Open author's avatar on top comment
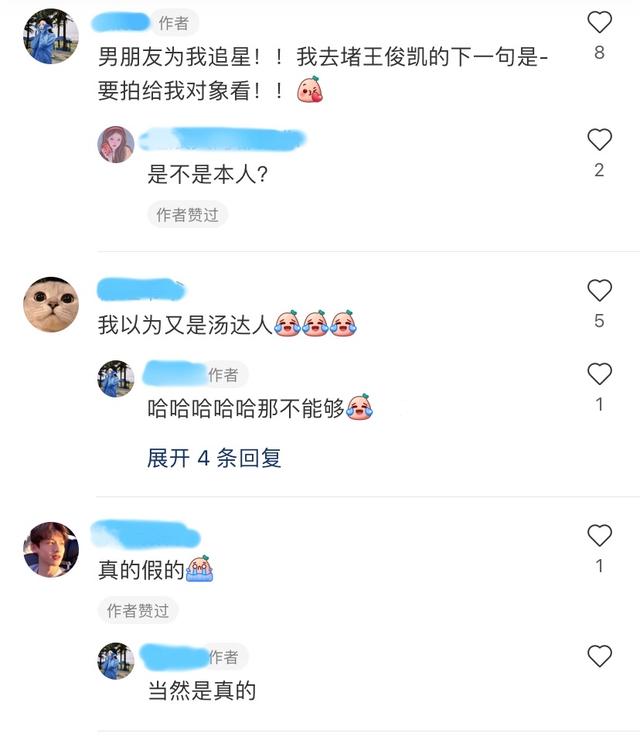 click(50, 36)
